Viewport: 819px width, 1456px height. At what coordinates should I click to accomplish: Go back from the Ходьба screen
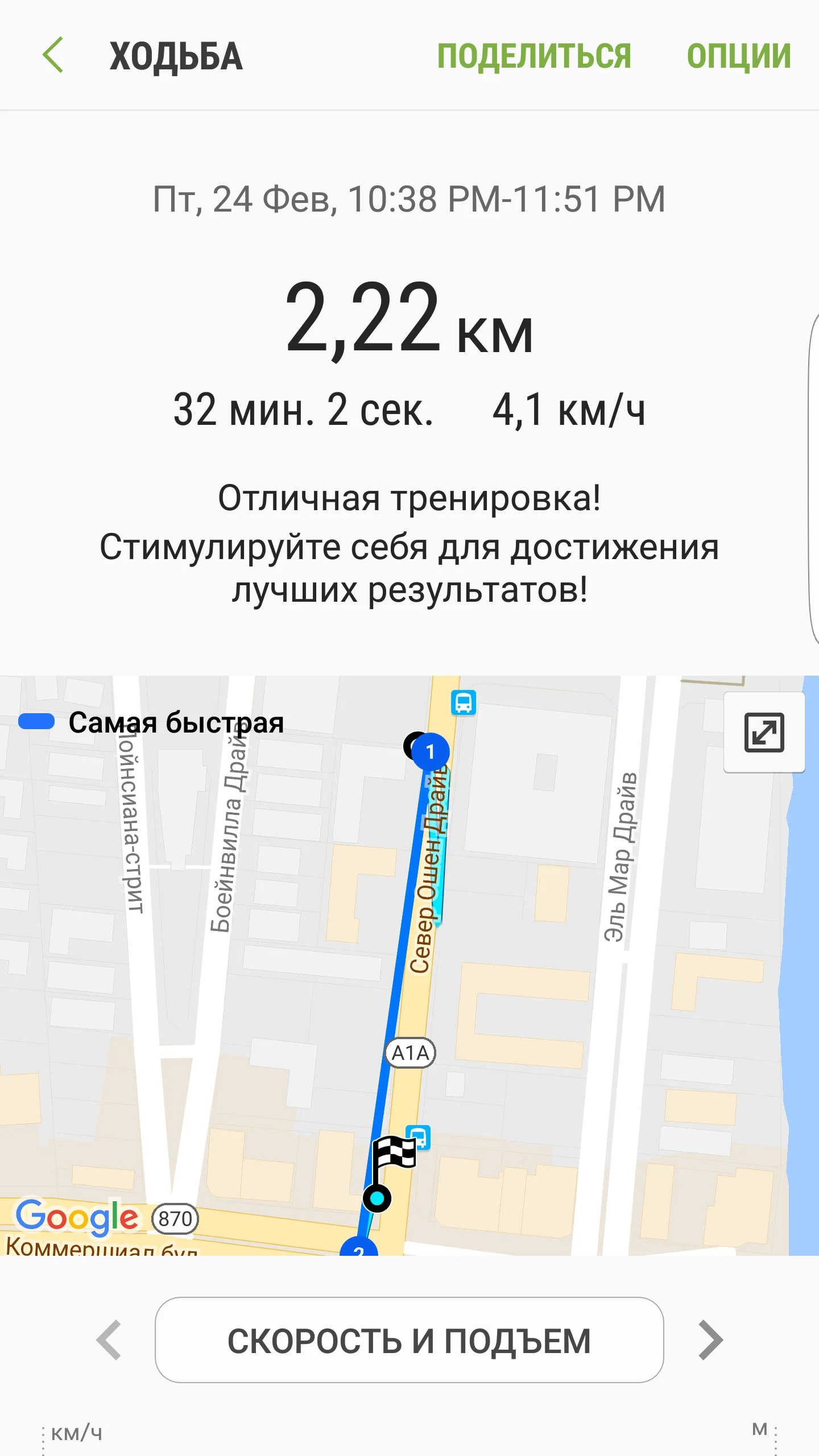click(53, 56)
